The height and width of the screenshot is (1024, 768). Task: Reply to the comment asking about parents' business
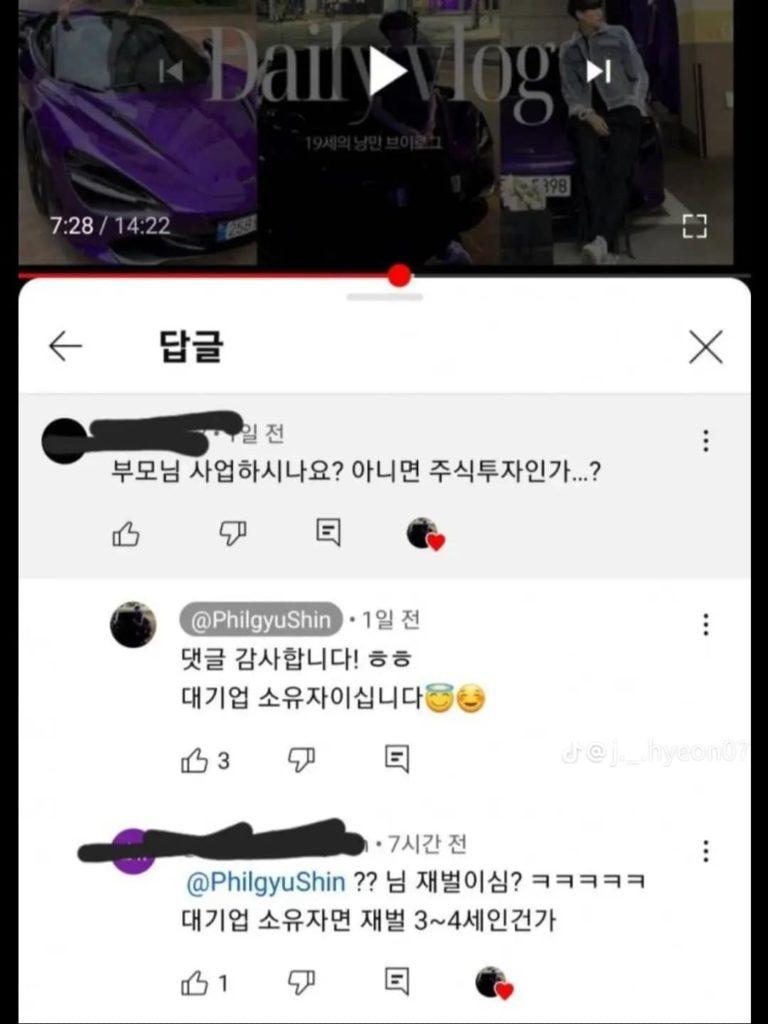coord(329,532)
